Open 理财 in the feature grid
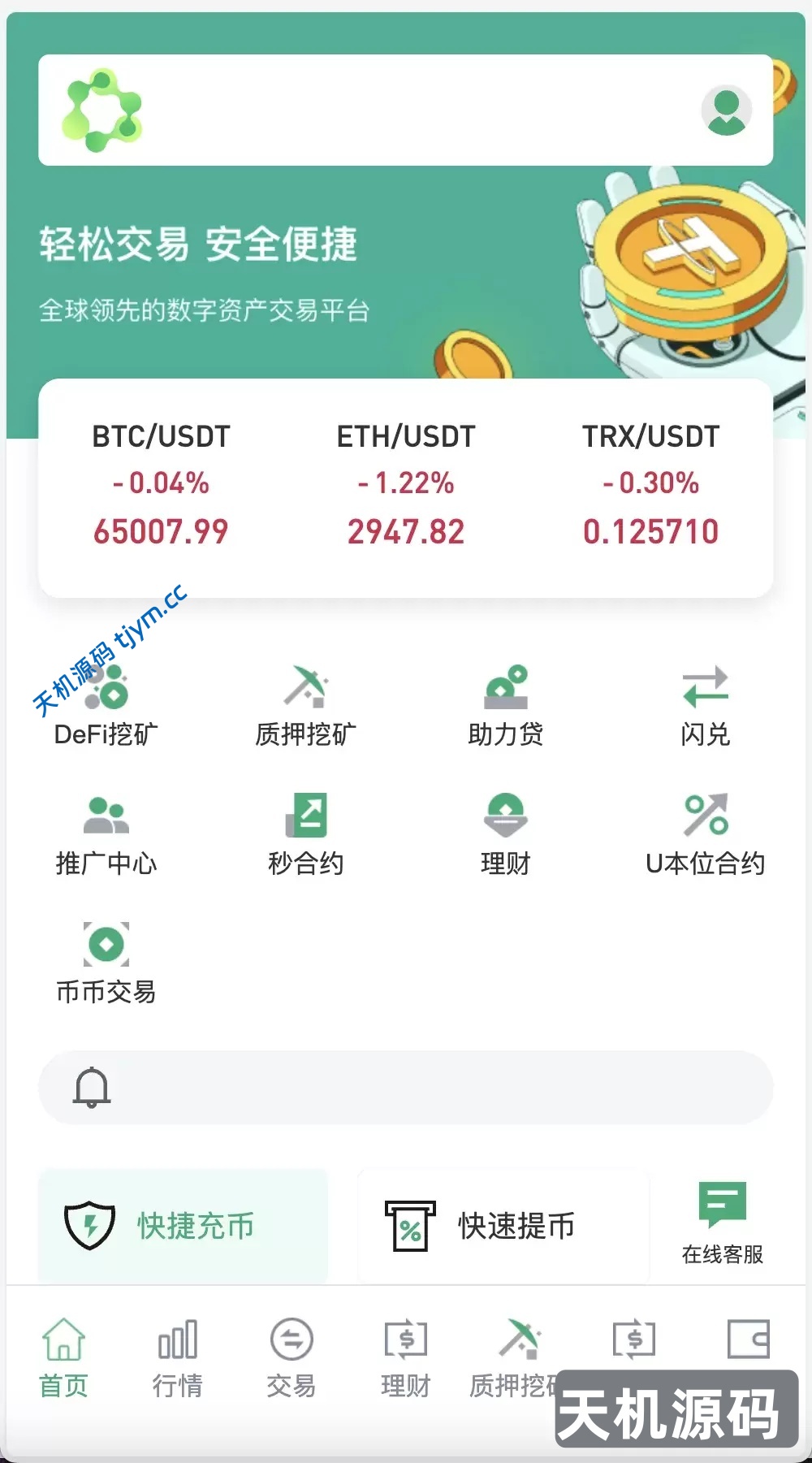812x1463 pixels. click(505, 834)
